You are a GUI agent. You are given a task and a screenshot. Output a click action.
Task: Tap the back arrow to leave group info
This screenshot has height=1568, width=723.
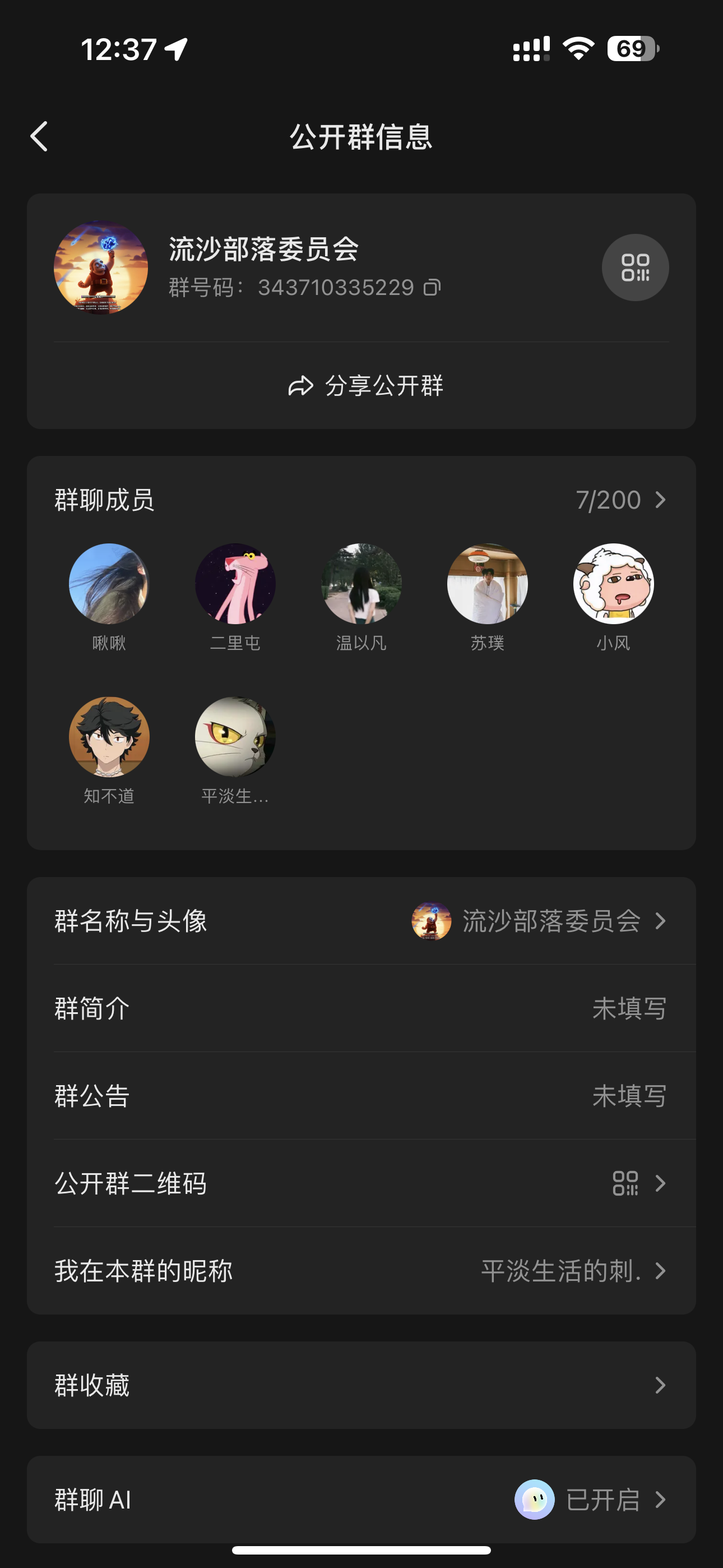pos(39,136)
